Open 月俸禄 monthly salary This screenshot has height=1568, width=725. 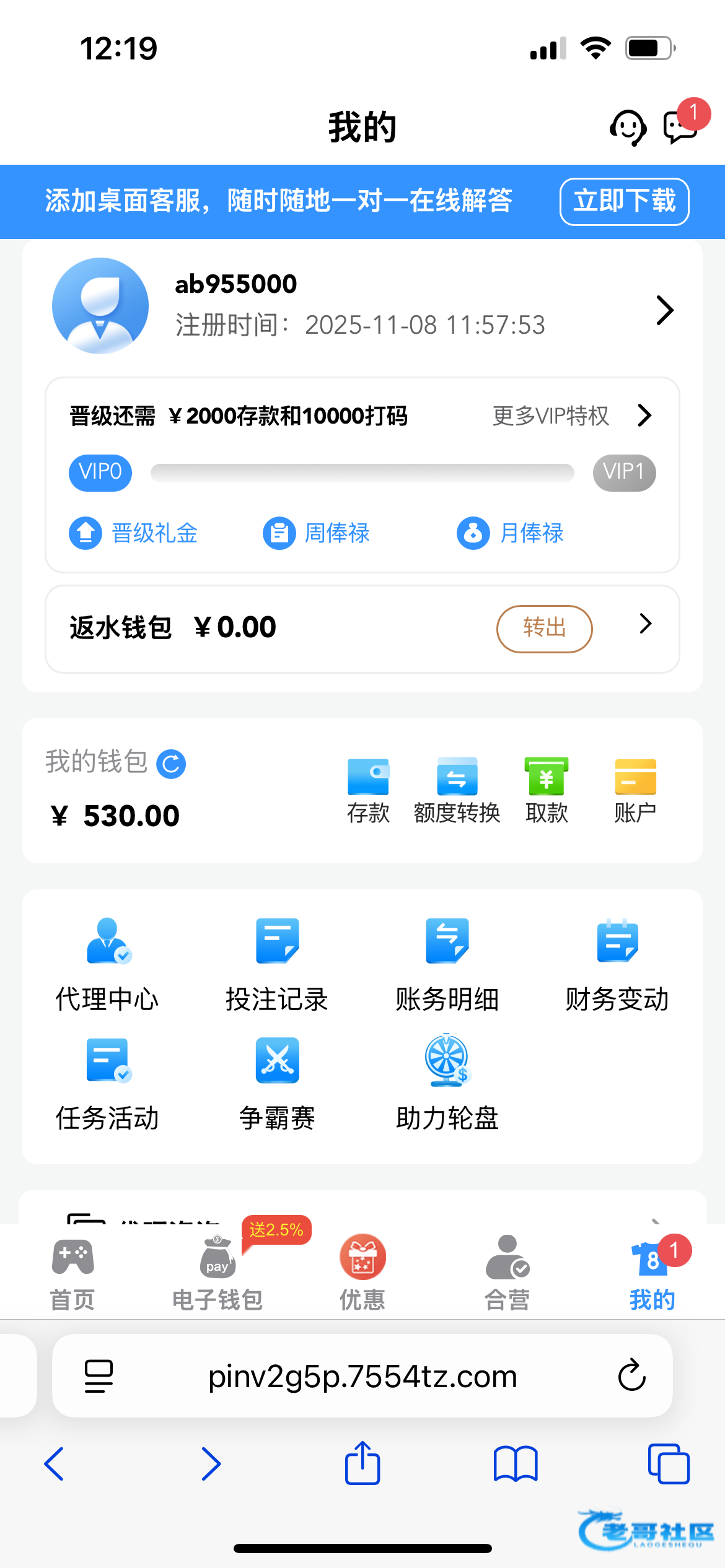pos(510,533)
